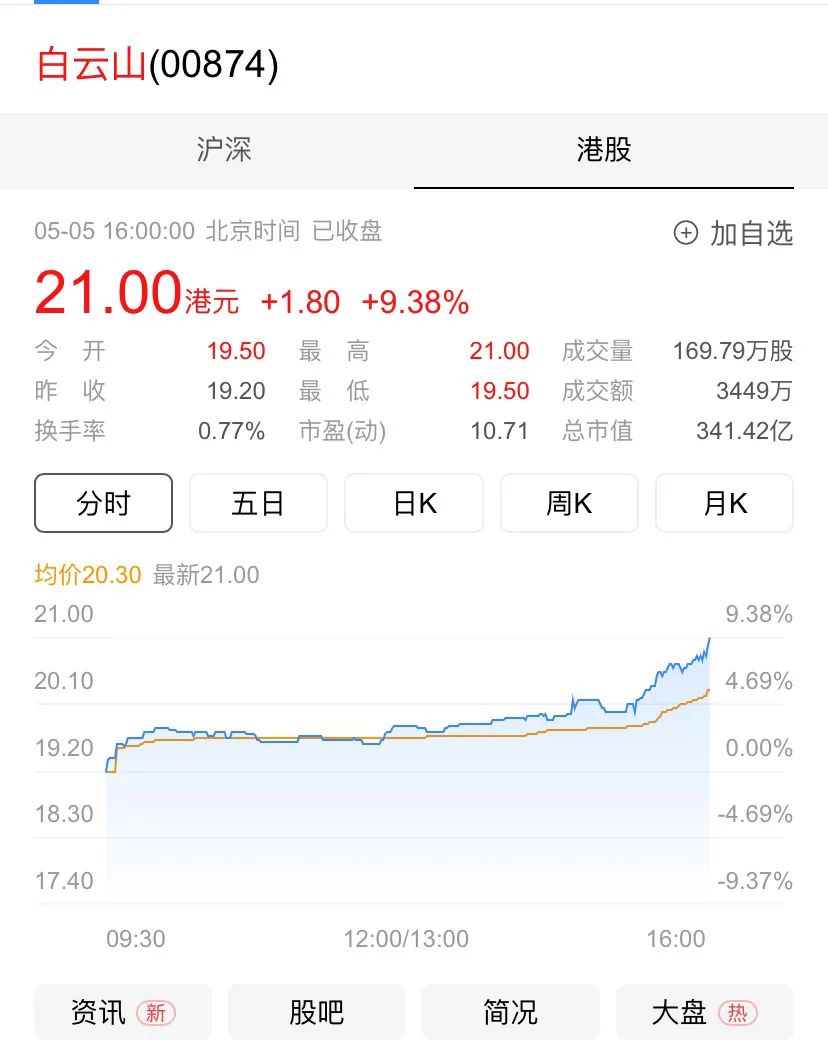Show the 分时 intraday chart

pyautogui.click(x=103, y=503)
